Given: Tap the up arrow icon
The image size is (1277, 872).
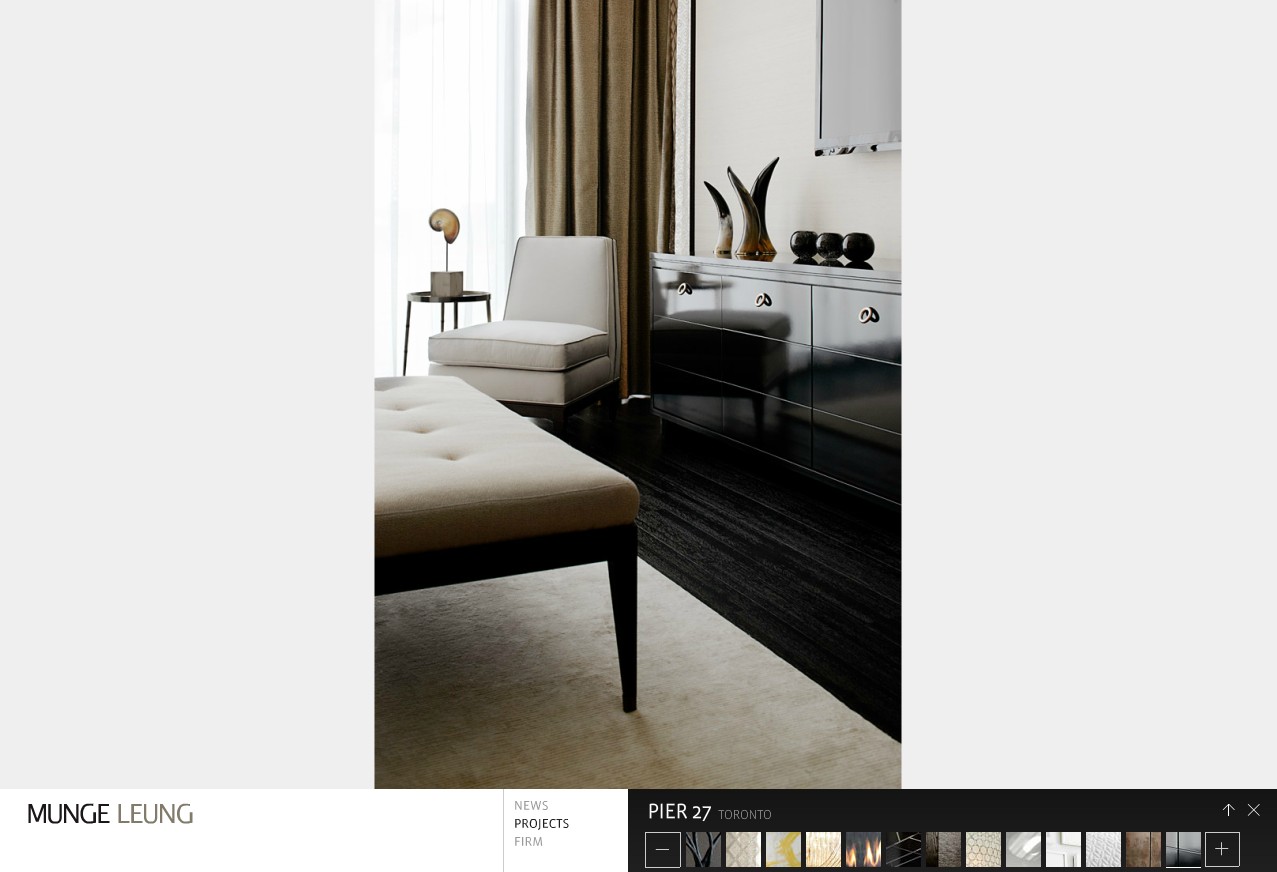Looking at the screenshot, I should pyautogui.click(x=1228, y=810).
